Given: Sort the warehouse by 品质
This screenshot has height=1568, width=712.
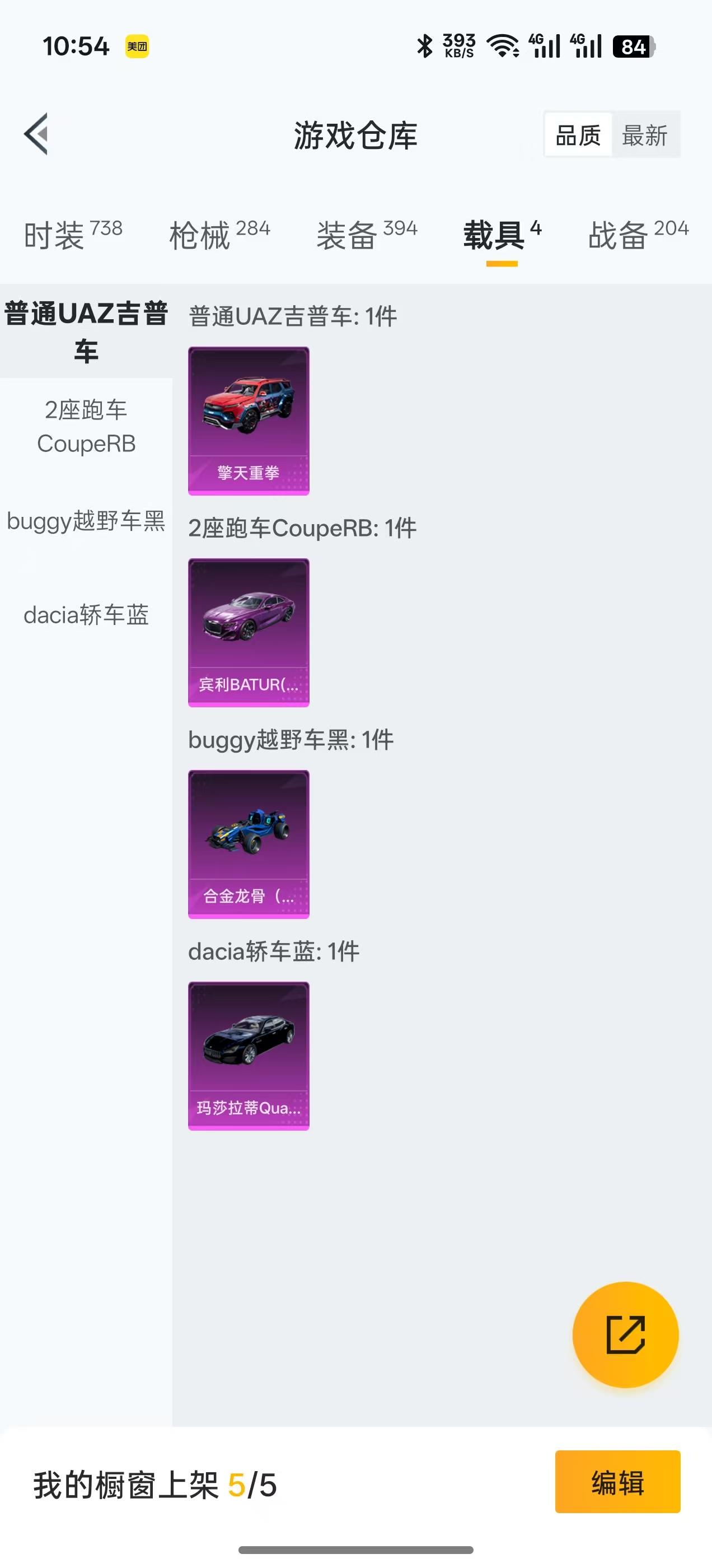Looking at the screenshot, I should click(x=579, y=135).
